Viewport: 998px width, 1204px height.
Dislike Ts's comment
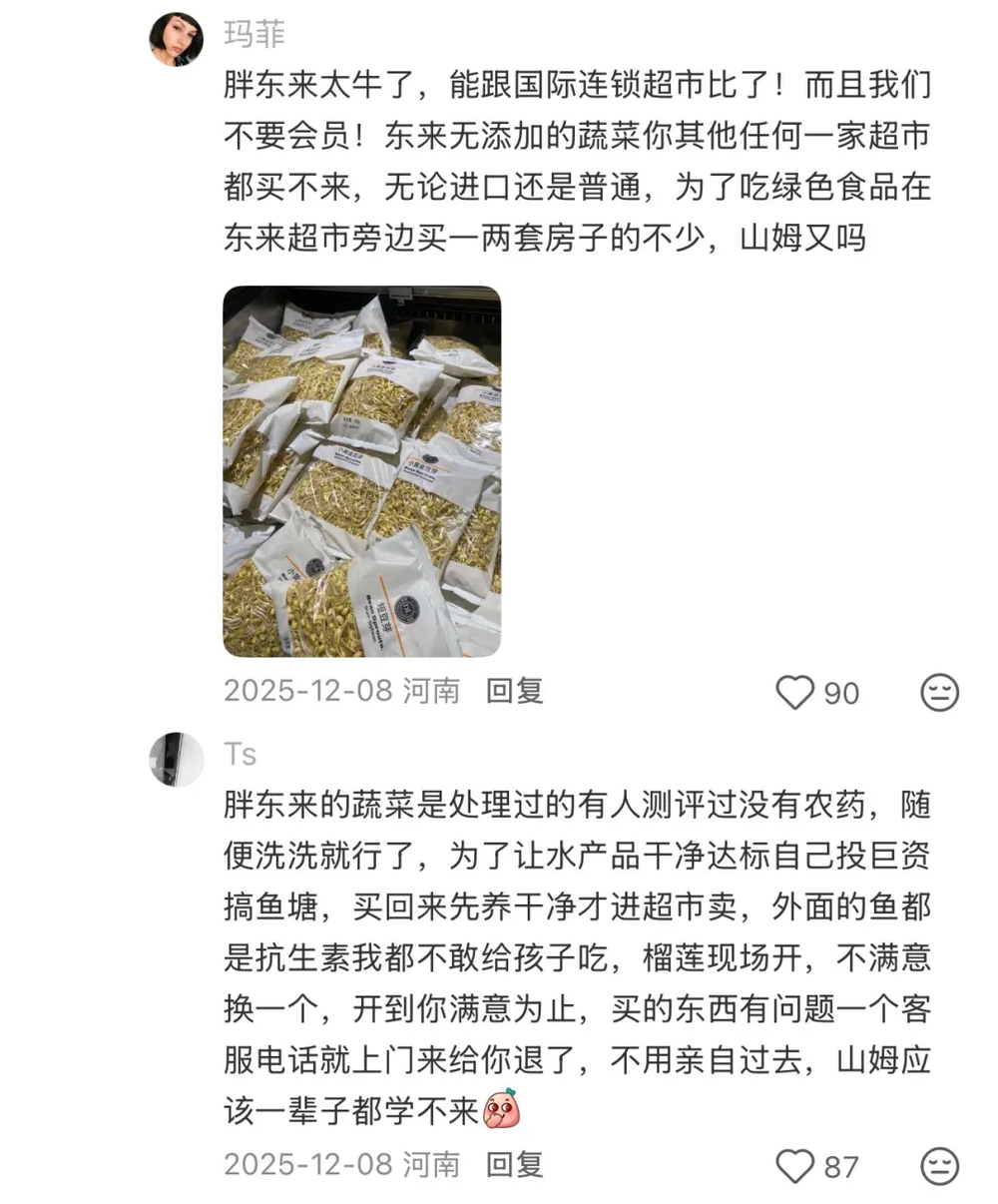[938, 1165]
